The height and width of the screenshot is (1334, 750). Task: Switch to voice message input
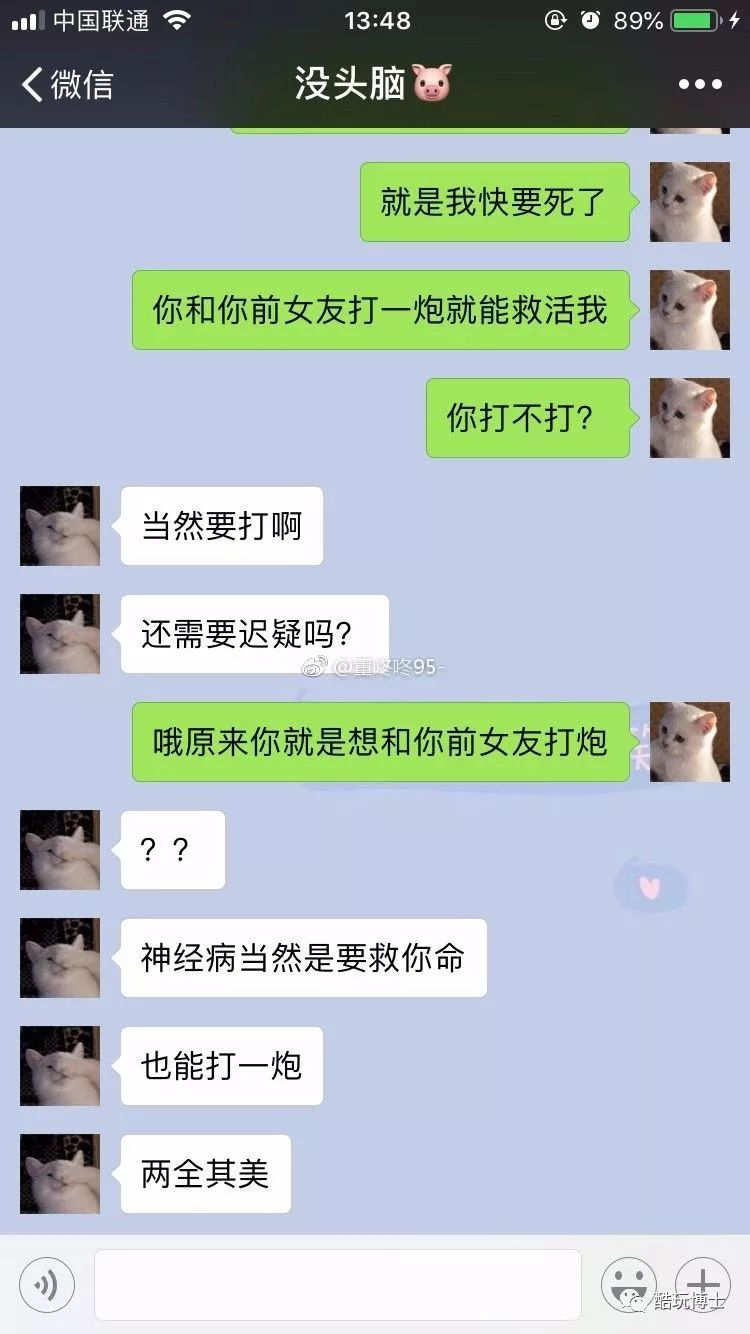point(47,1284)
